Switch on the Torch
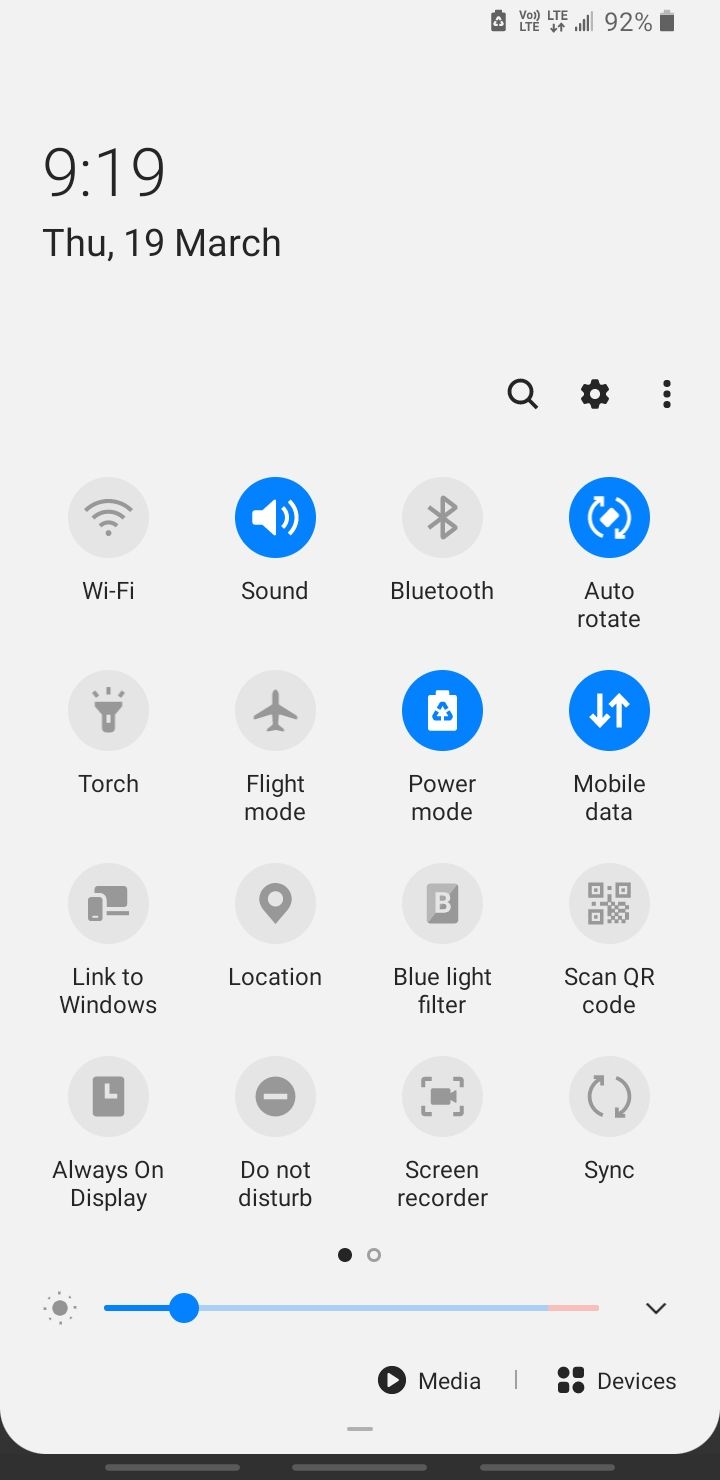 click(x=108, y=711)
